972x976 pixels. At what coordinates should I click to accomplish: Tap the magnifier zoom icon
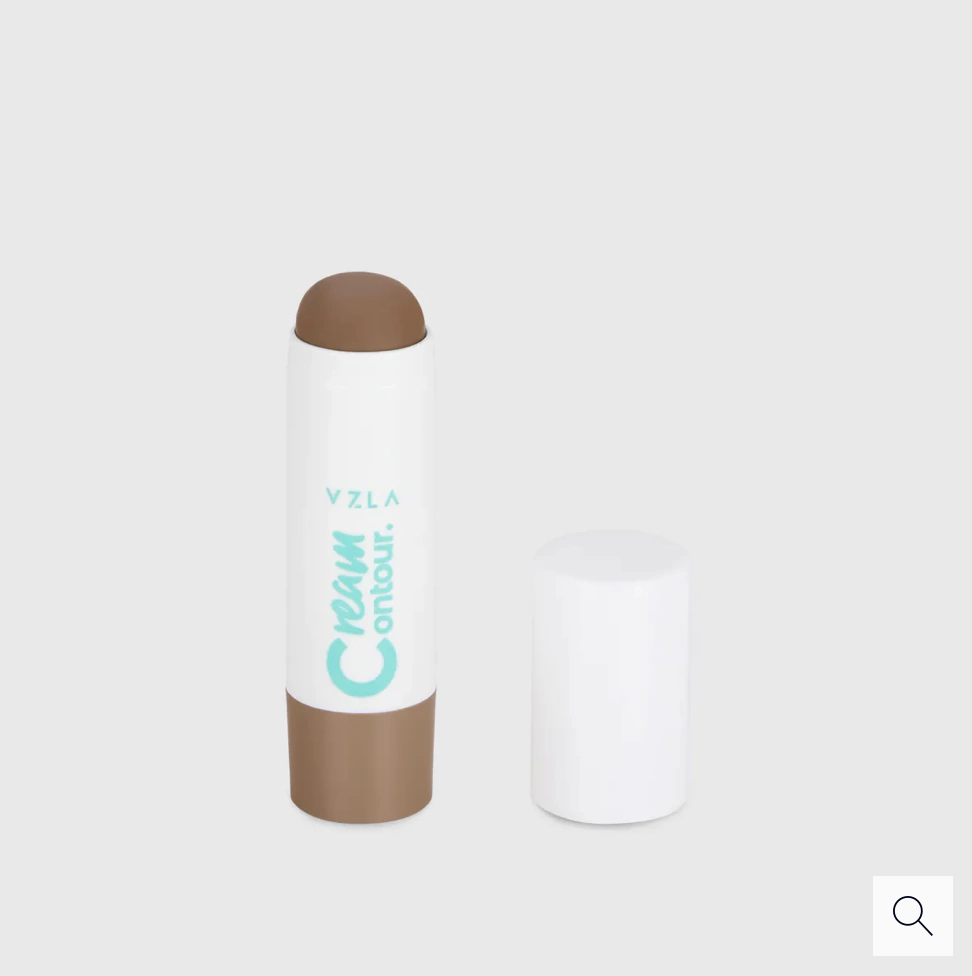click(912, 915)
